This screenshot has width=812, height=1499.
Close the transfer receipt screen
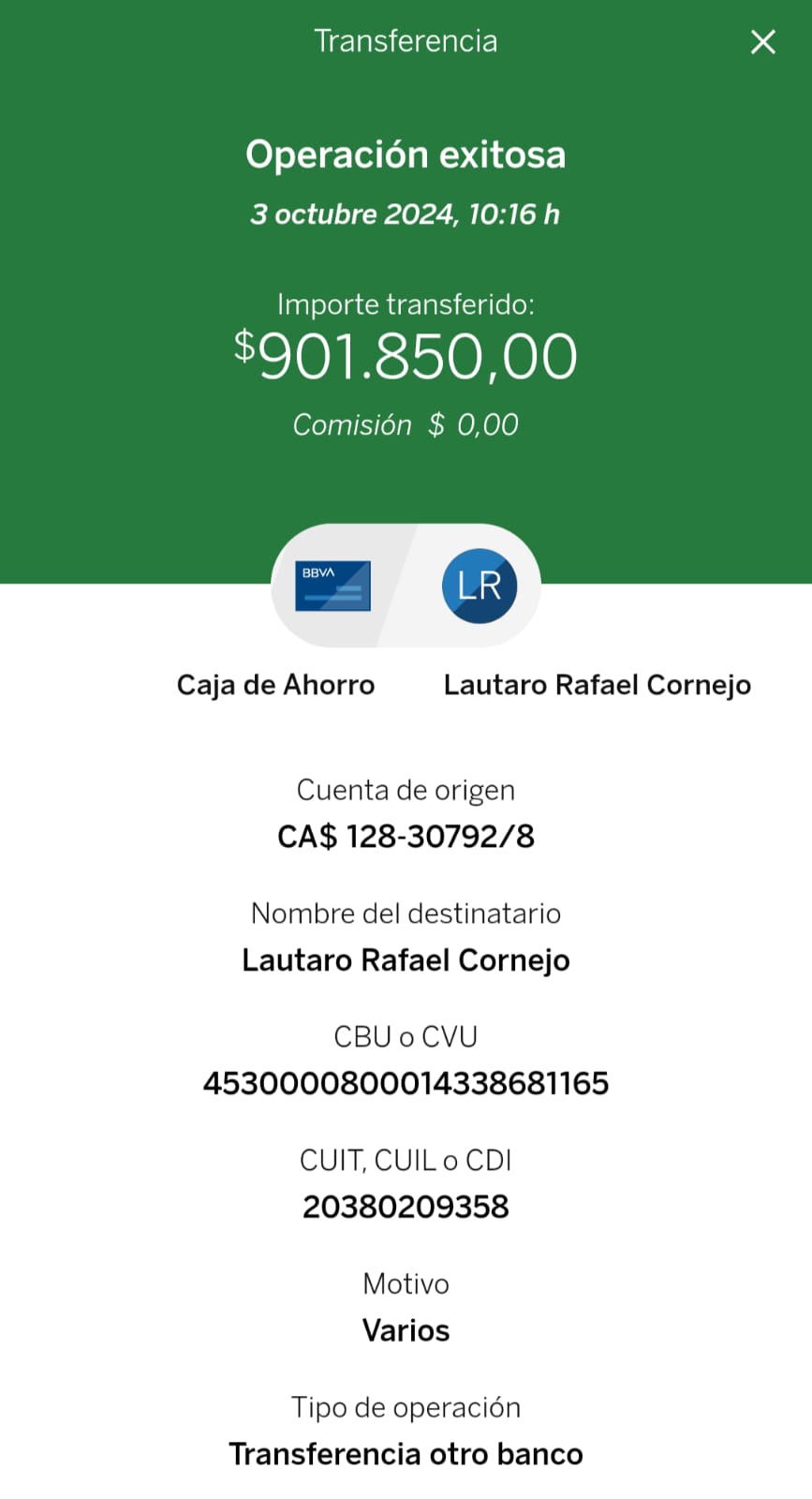tap(762, 42)
